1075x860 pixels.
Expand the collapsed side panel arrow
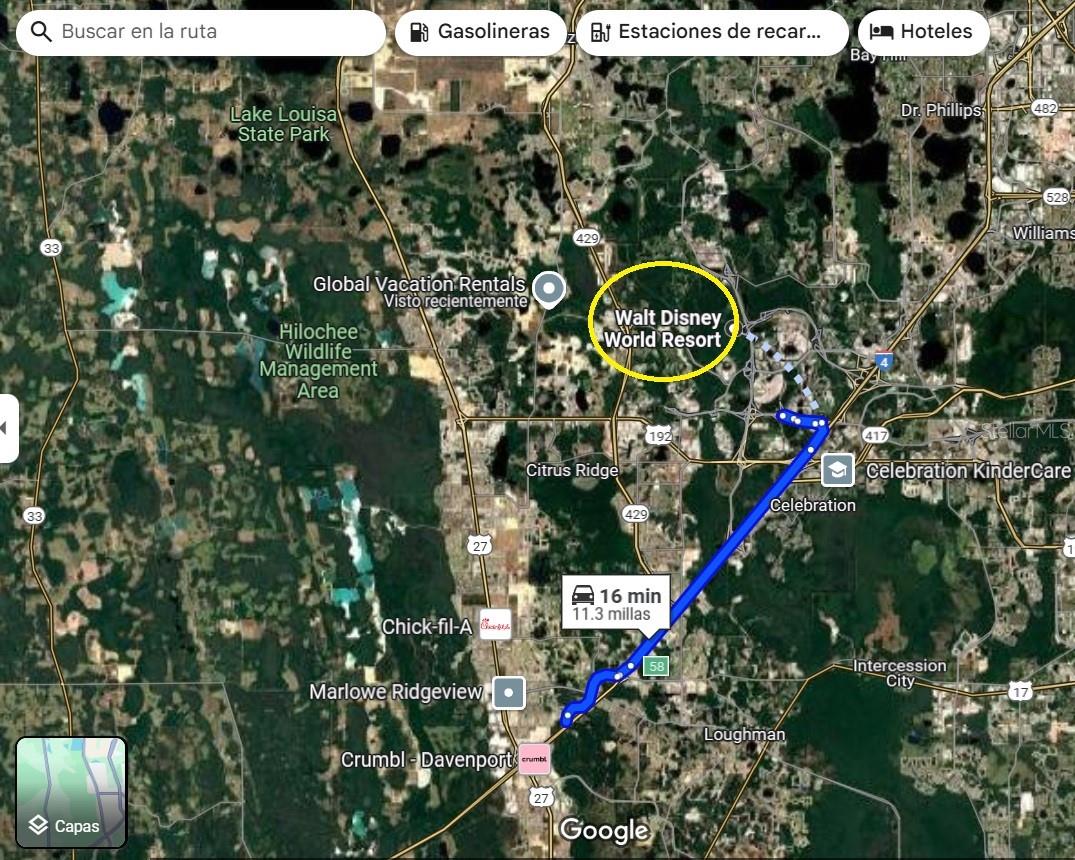click(6, 428)
